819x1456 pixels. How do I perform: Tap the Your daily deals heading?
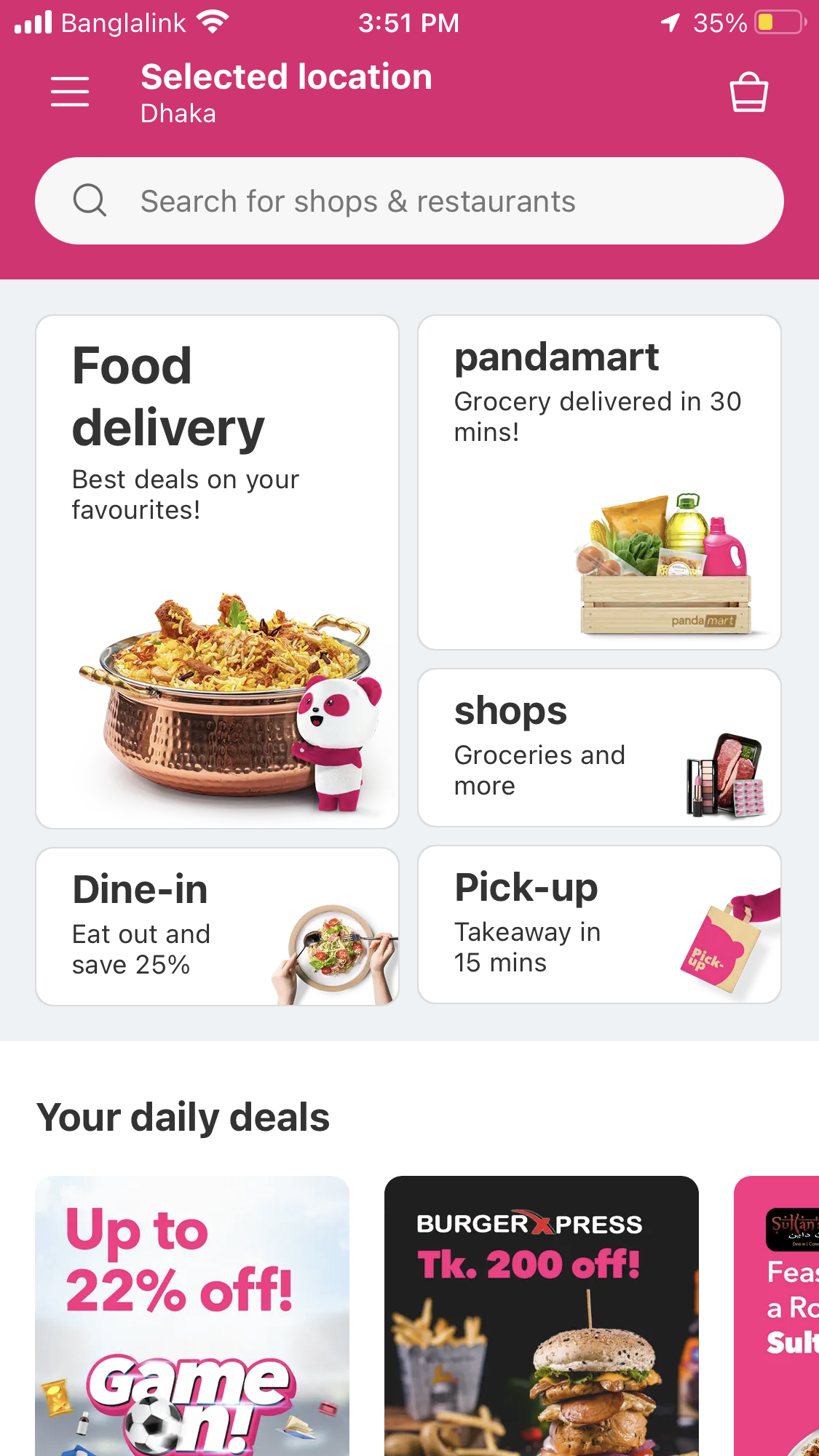click(x=182, y=1115)
